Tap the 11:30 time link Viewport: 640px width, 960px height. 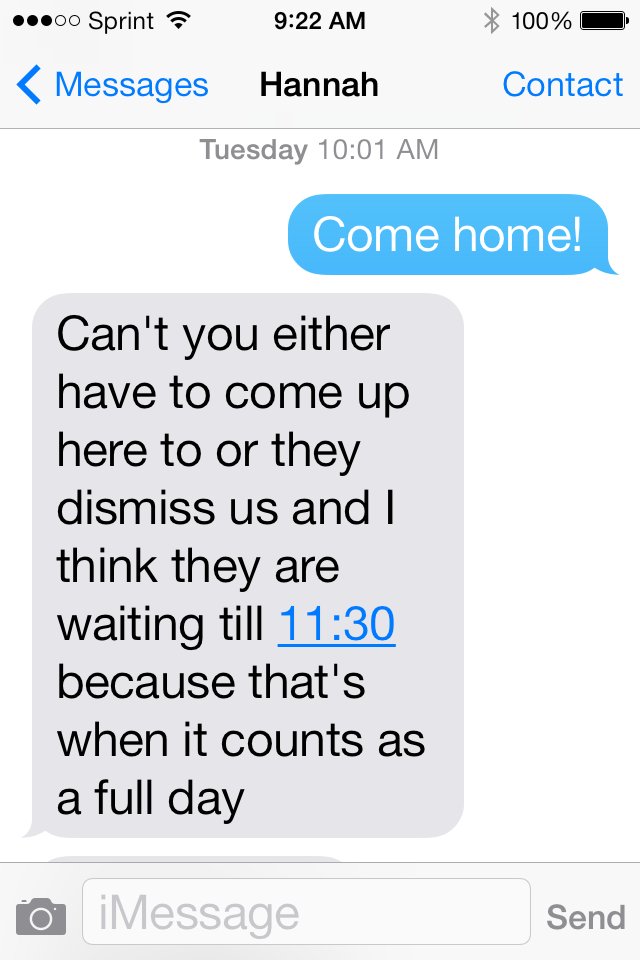[x=336, y=625]
